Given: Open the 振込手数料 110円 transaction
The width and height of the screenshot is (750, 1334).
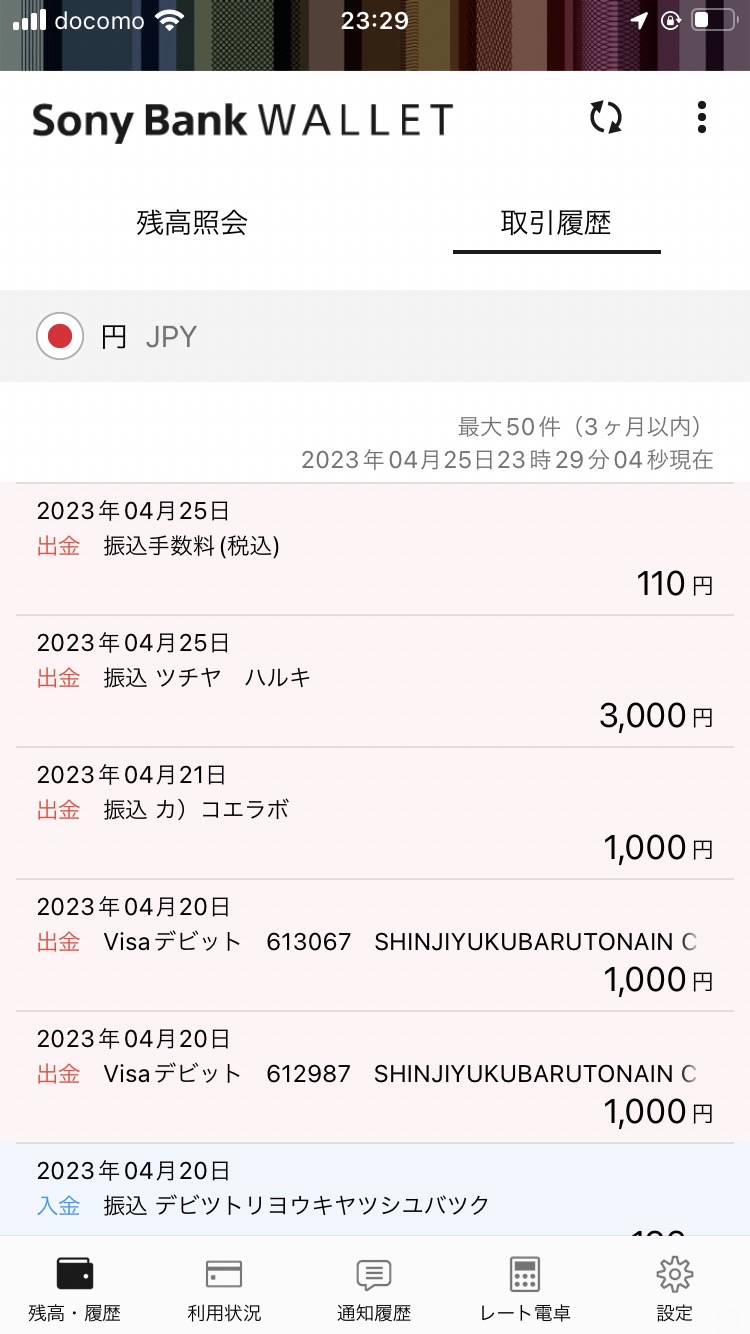Looking at the screenshot, I should click(x=375, y=549).
